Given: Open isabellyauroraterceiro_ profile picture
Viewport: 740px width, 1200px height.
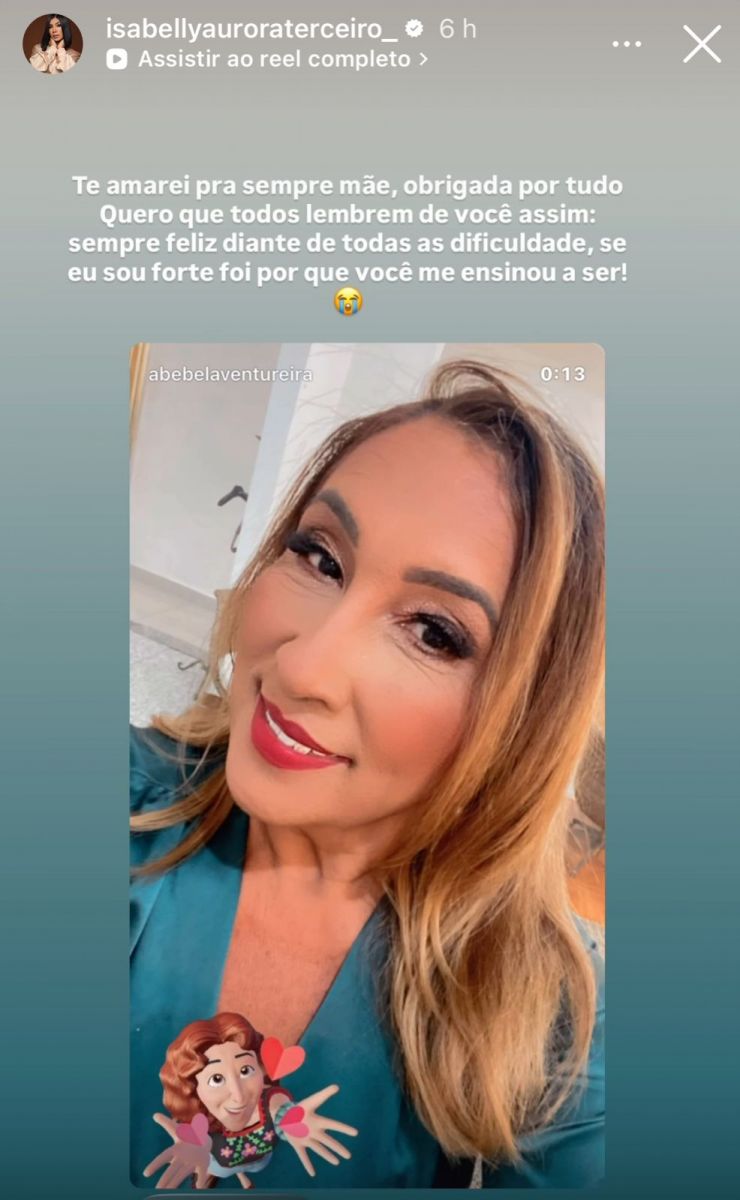Looking at the screenshot, I should click(x=52, y=44).
